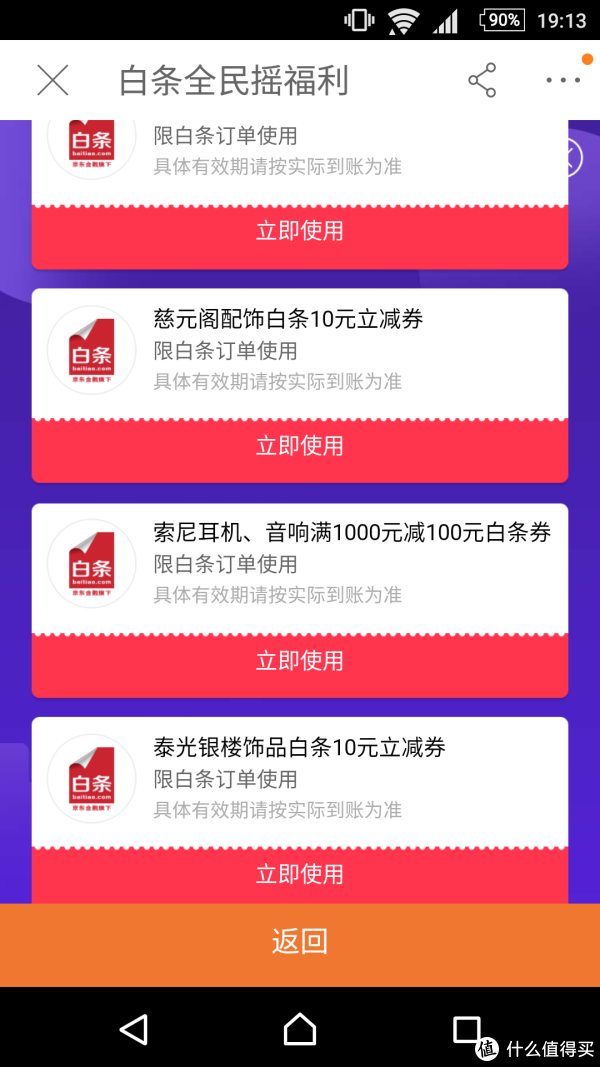Tap 立即使用 under 慈元阁配饰白条10元立减券
The width and height of the screenshot is (600, 1067).
(300, 446)
